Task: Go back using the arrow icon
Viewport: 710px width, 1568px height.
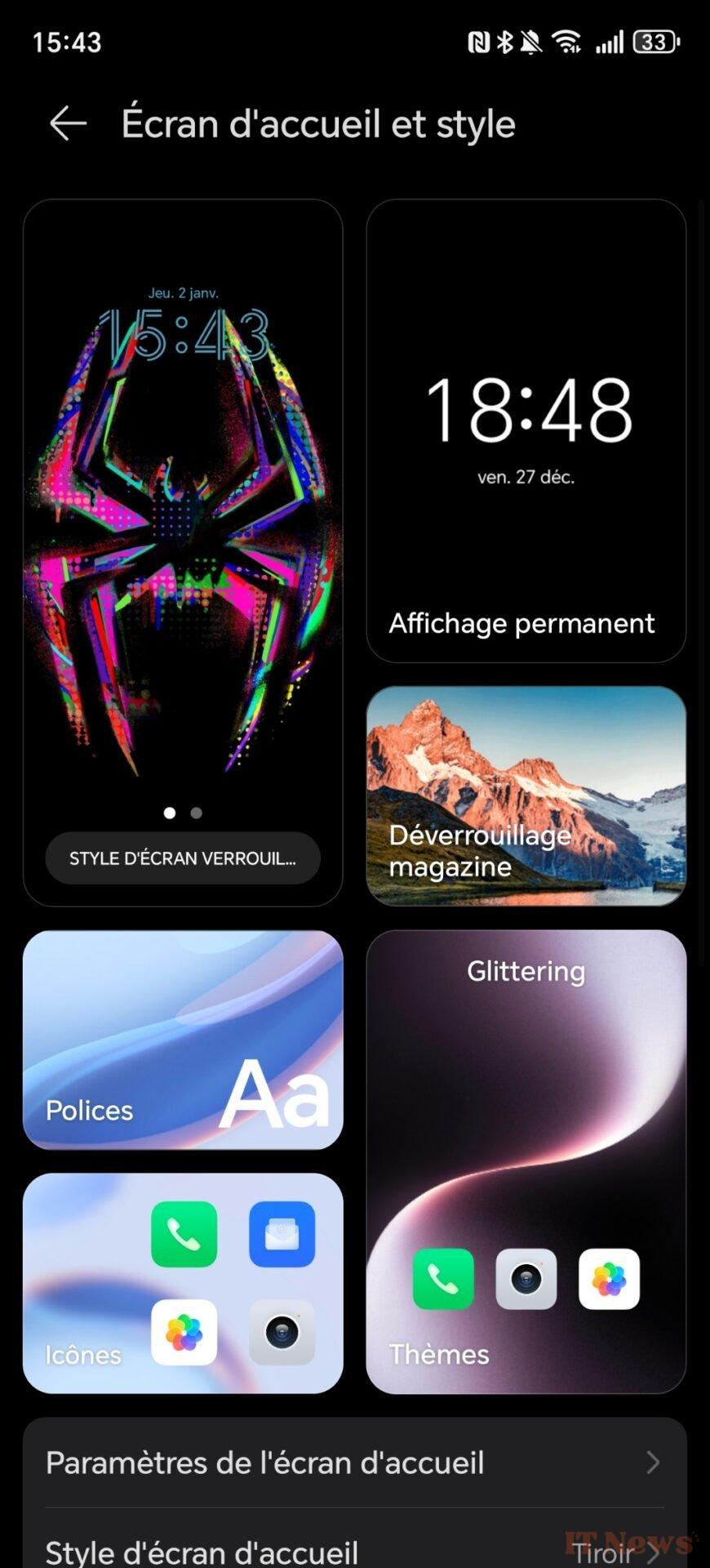Action: [68, 124]
